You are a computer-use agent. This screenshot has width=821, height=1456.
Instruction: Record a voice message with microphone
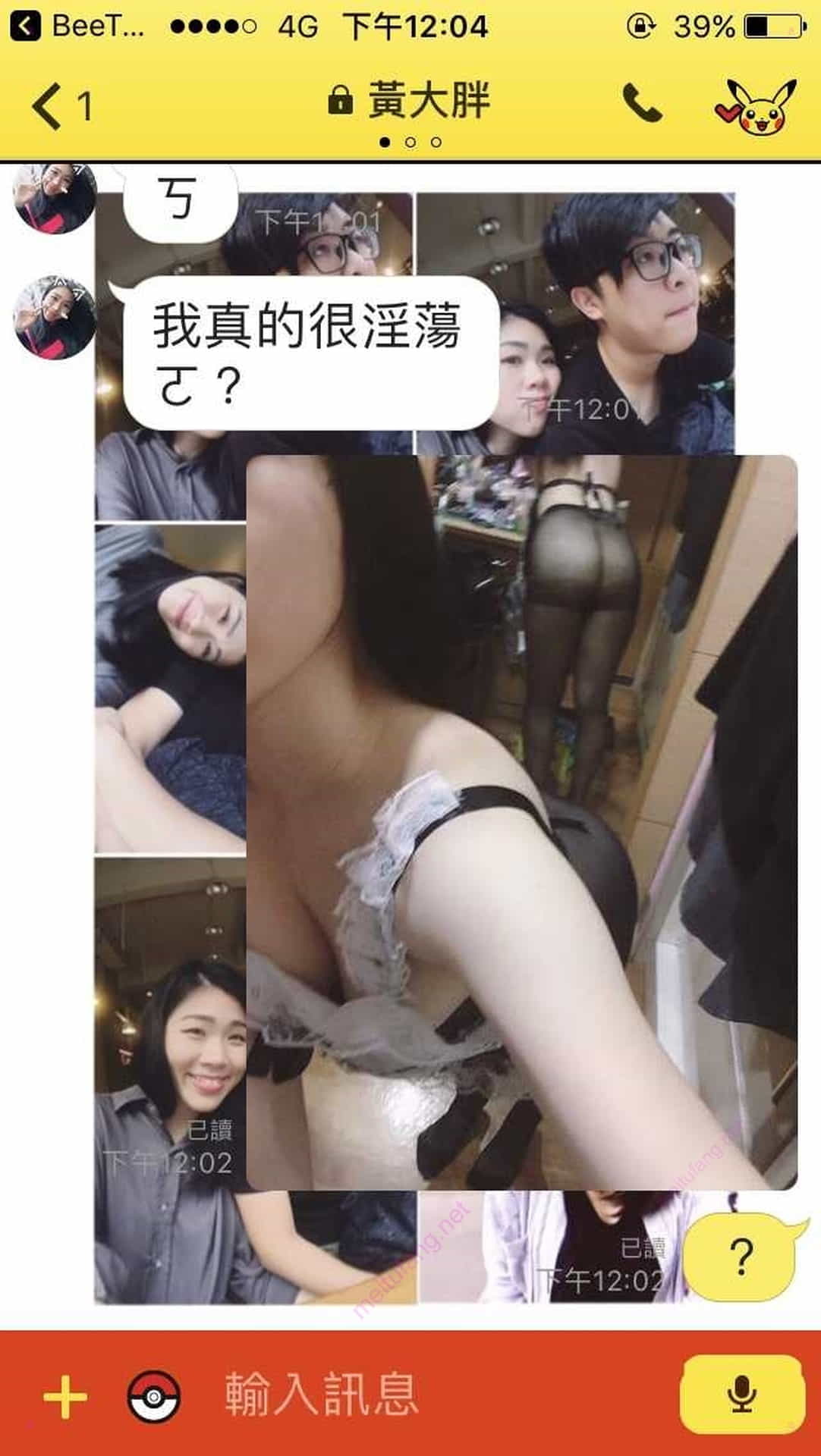(741, 1395)
